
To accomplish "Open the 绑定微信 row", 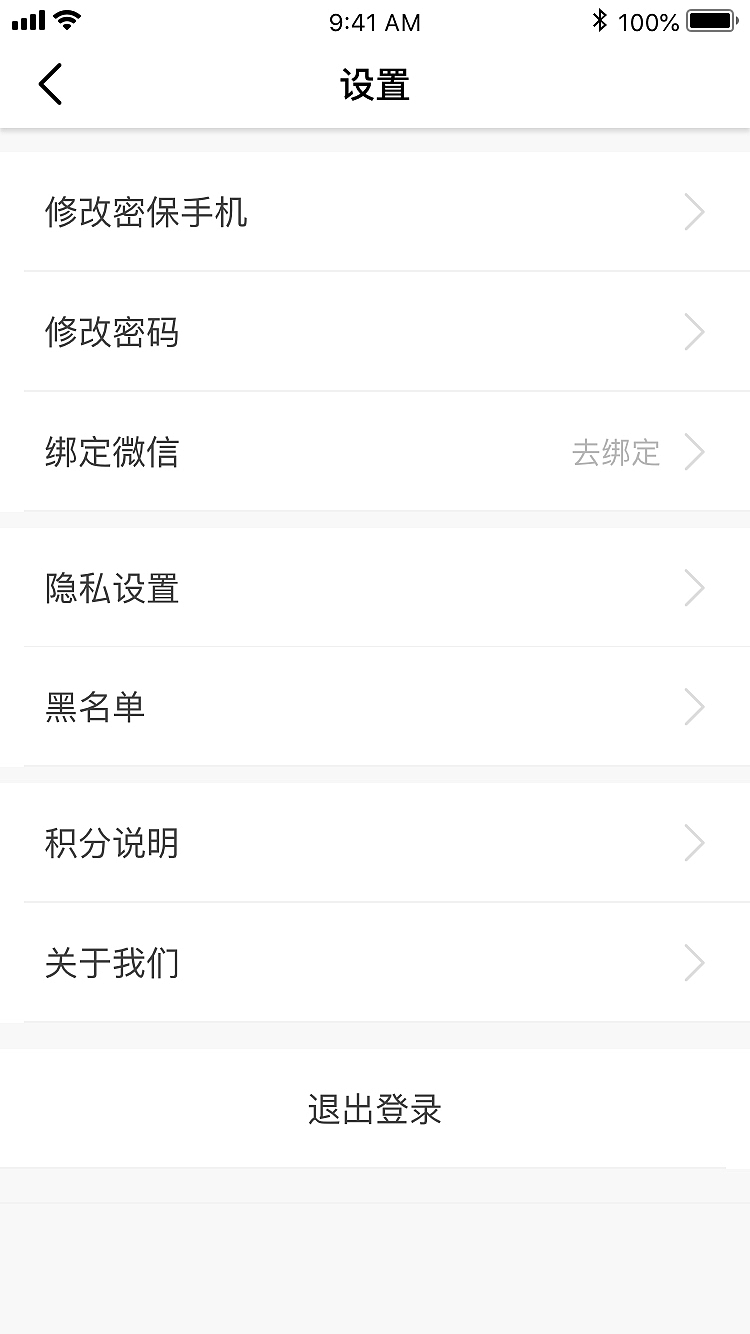I will (375, 452).
